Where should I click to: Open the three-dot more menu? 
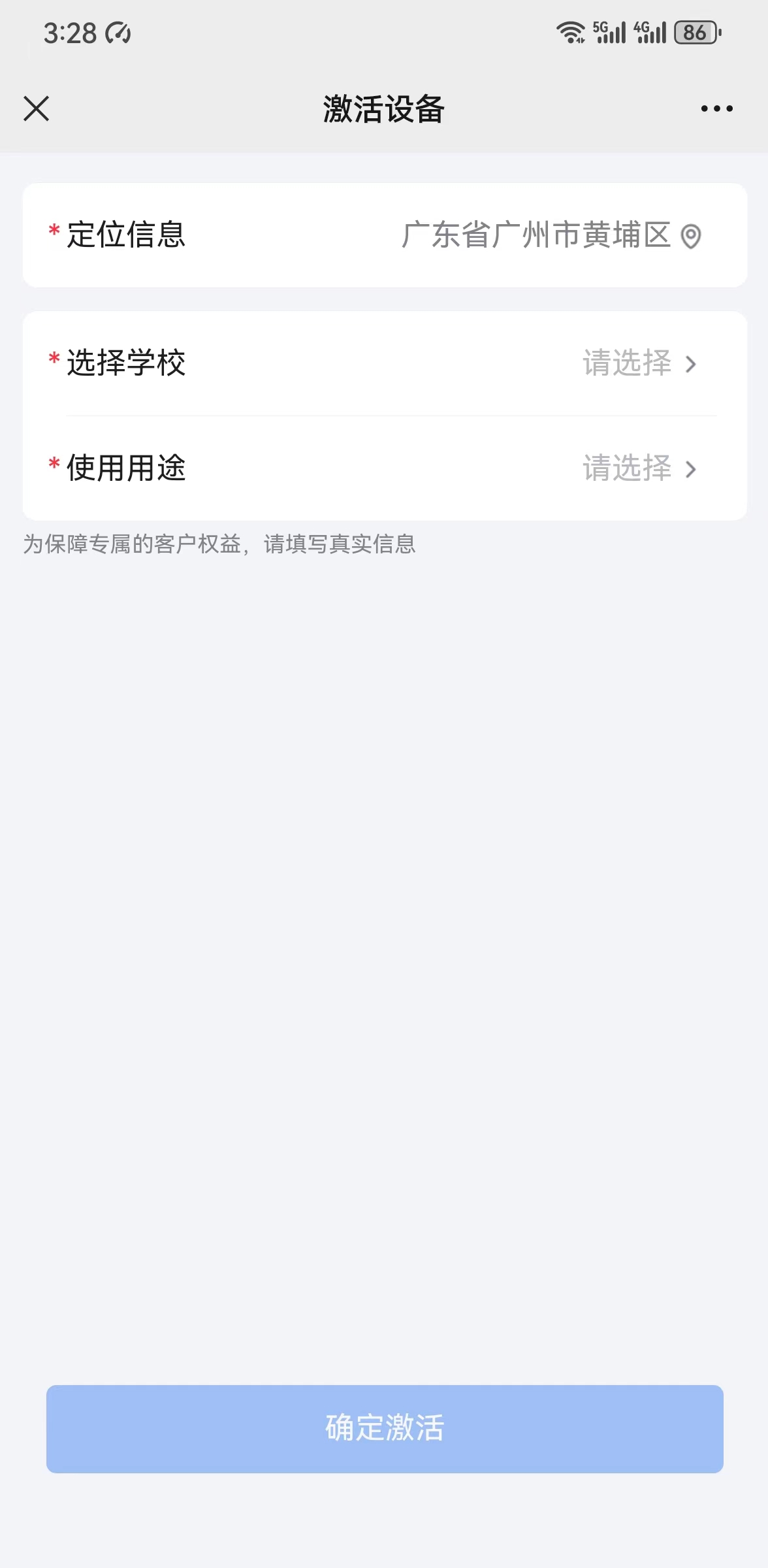[x=716, y=108]
